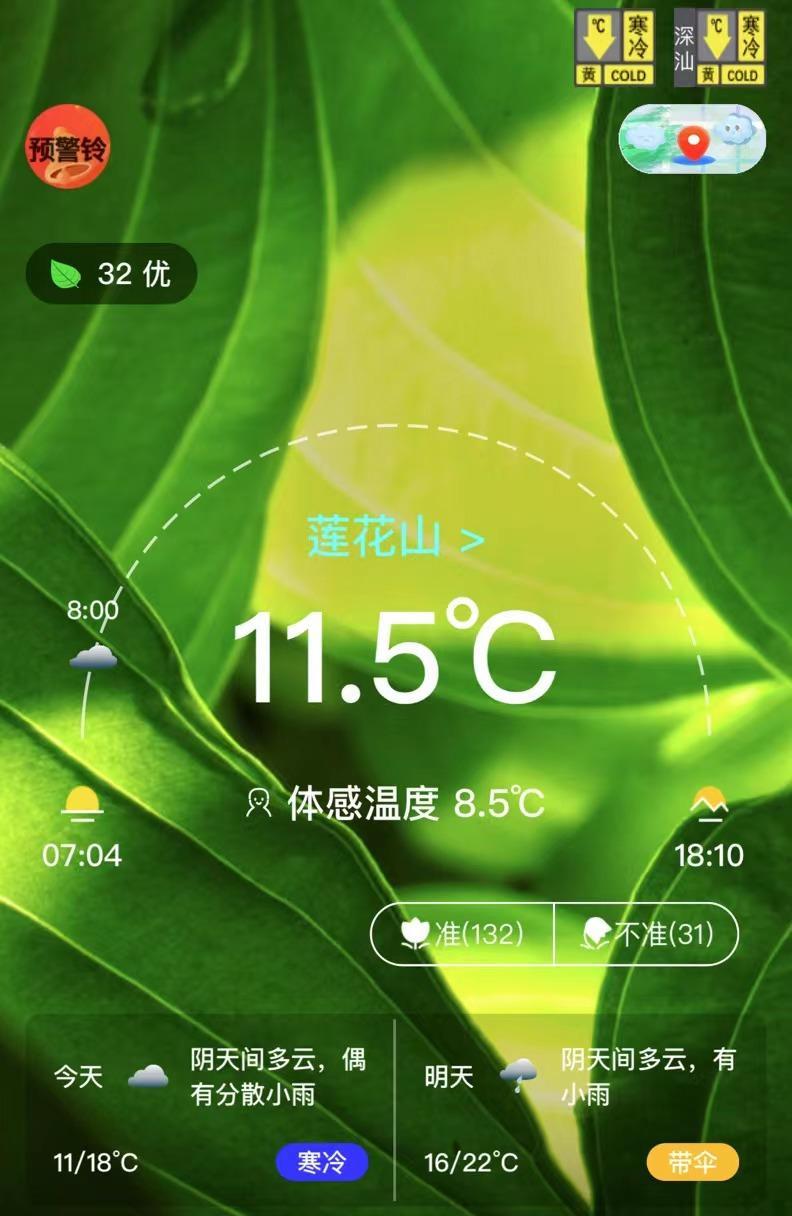Open today's 今天 forecast card
The width and height of the screenshot is (792, 1216).
click(x=210, y=1110)
